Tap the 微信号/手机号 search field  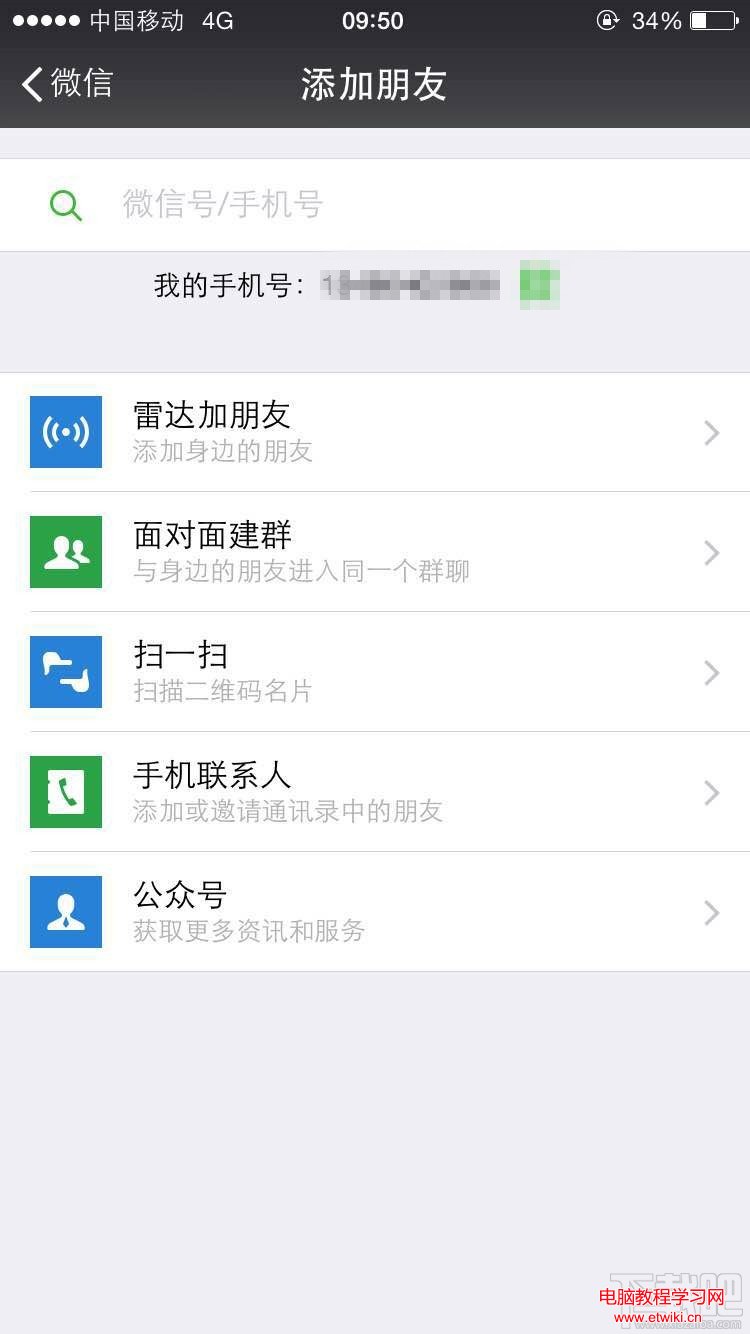400,205
